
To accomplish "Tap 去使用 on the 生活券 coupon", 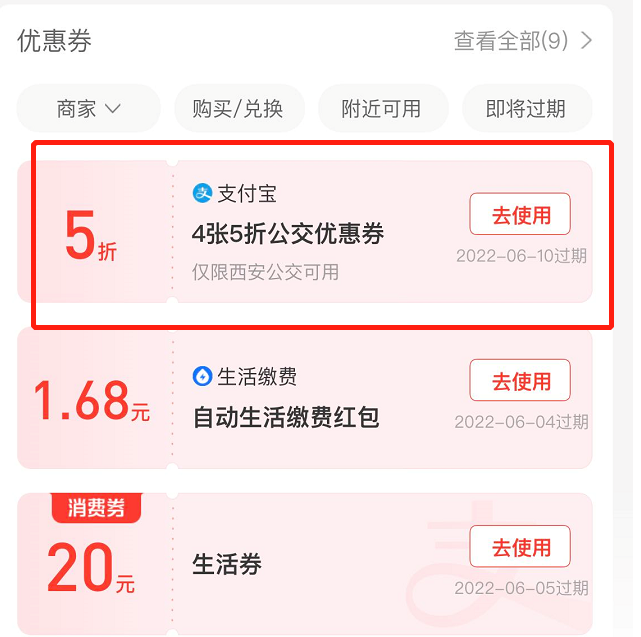I will coord(520,547).
